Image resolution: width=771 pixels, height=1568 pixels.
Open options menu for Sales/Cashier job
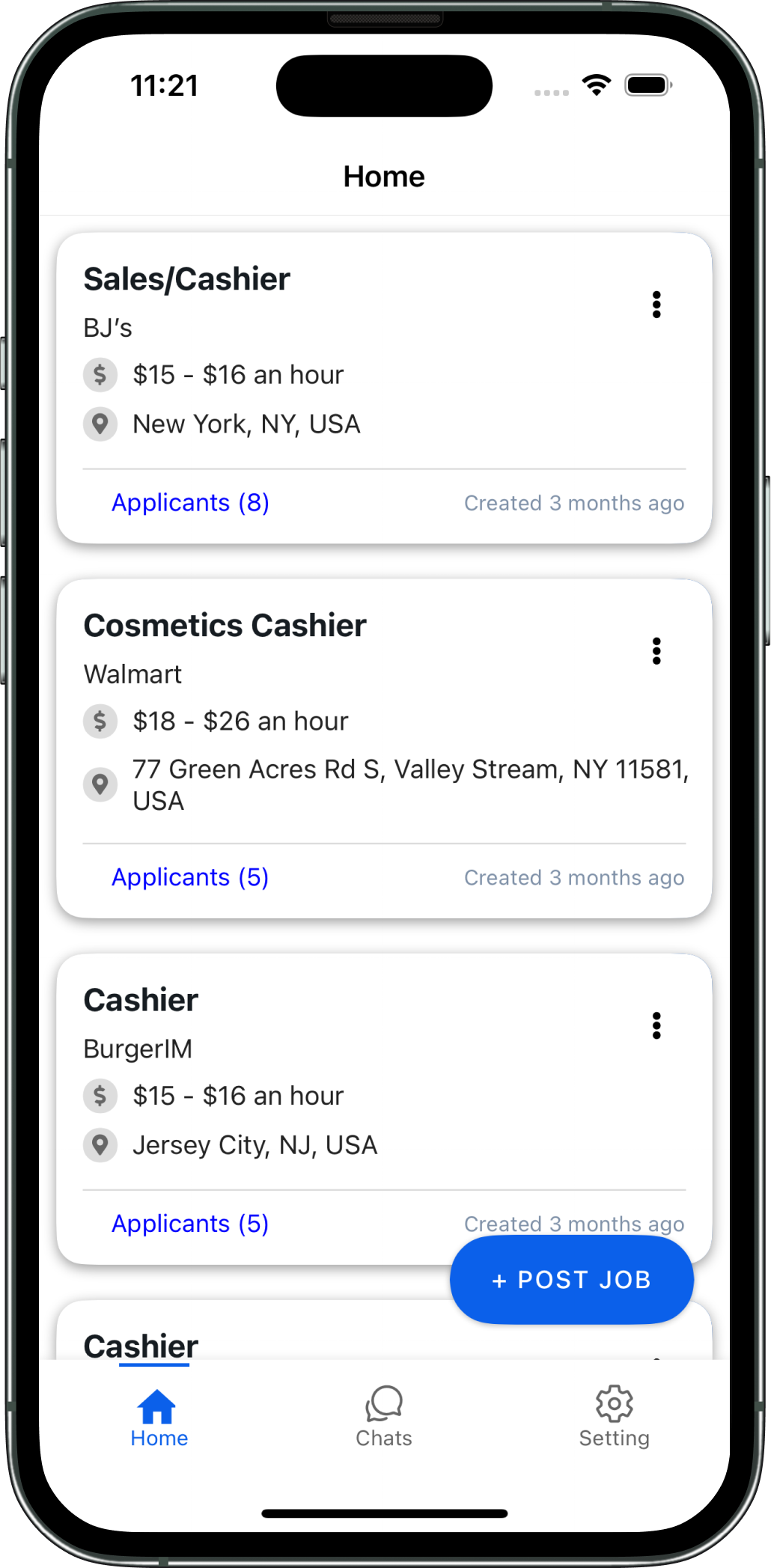(x=656, y=305)
